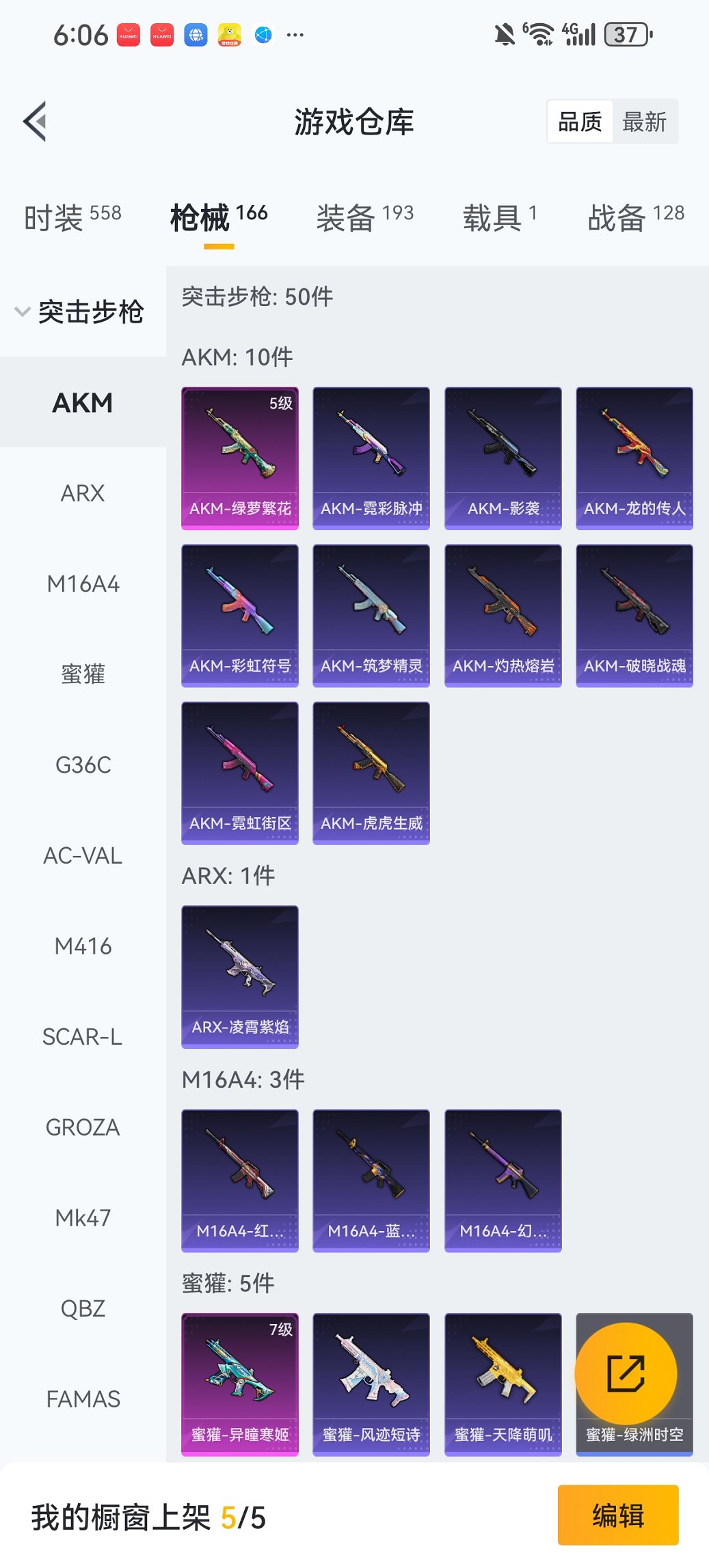Jump to GROZA weapon list
Viewport: 709px width, 1568px height.
tap(83, 1127)
